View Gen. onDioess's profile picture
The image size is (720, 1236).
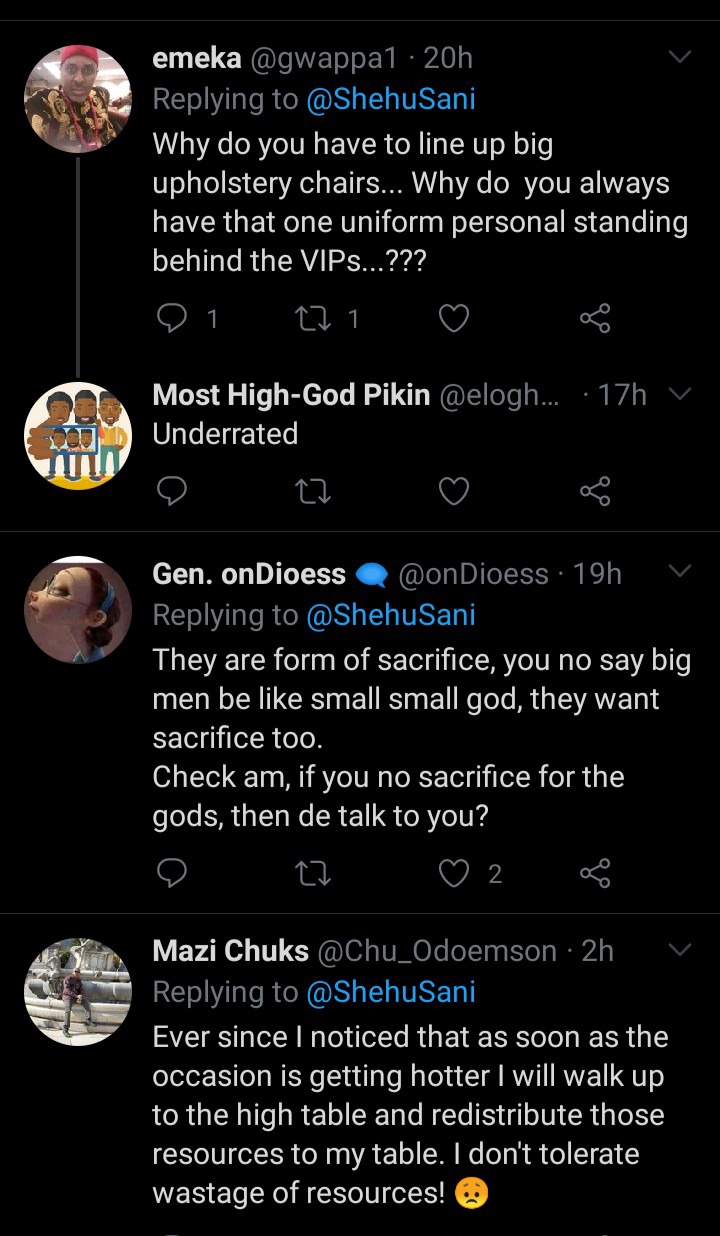78,610
